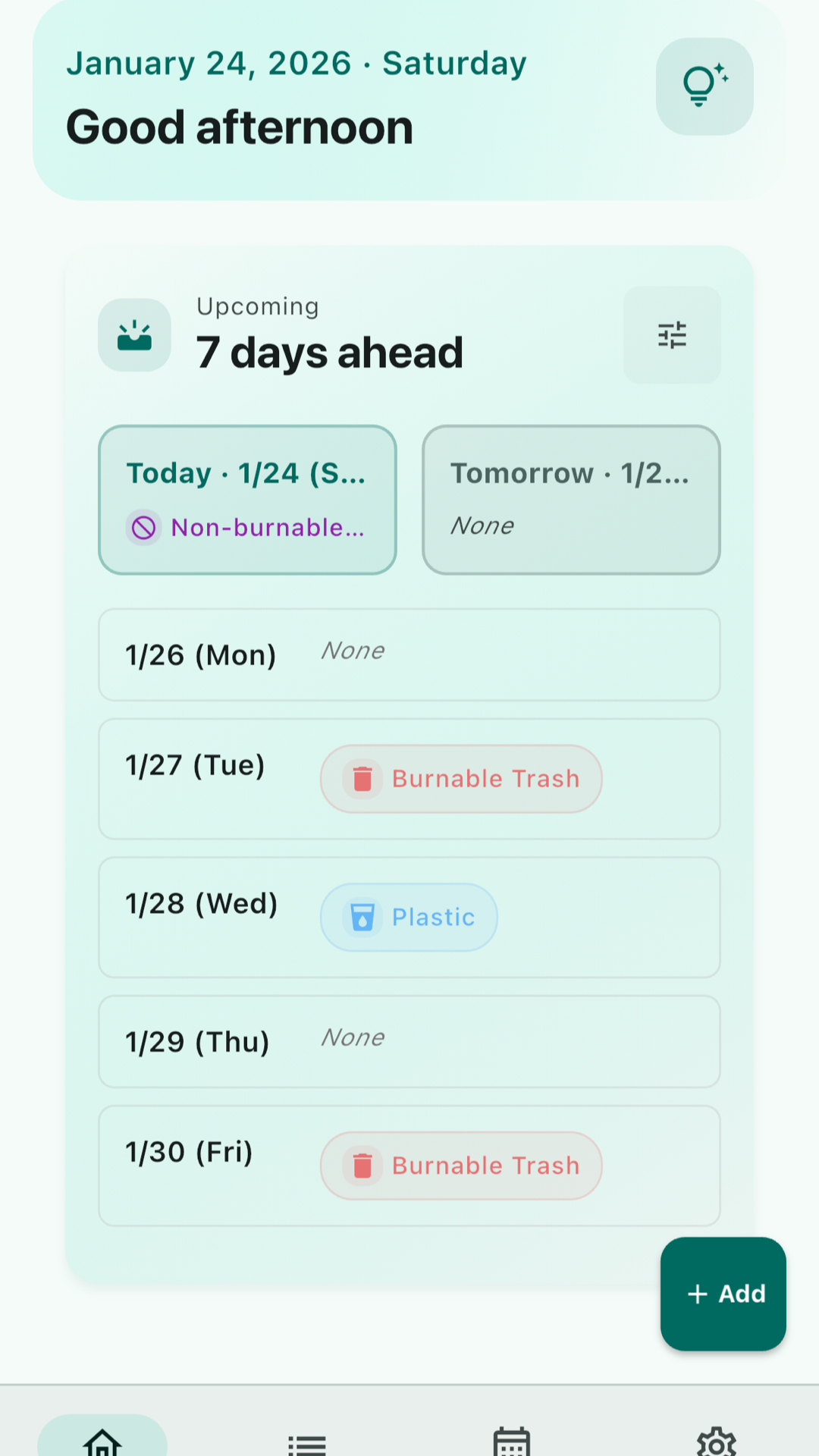Switch to the calendar tab
Viewport: 819px width, 1456px height.
512,1441
